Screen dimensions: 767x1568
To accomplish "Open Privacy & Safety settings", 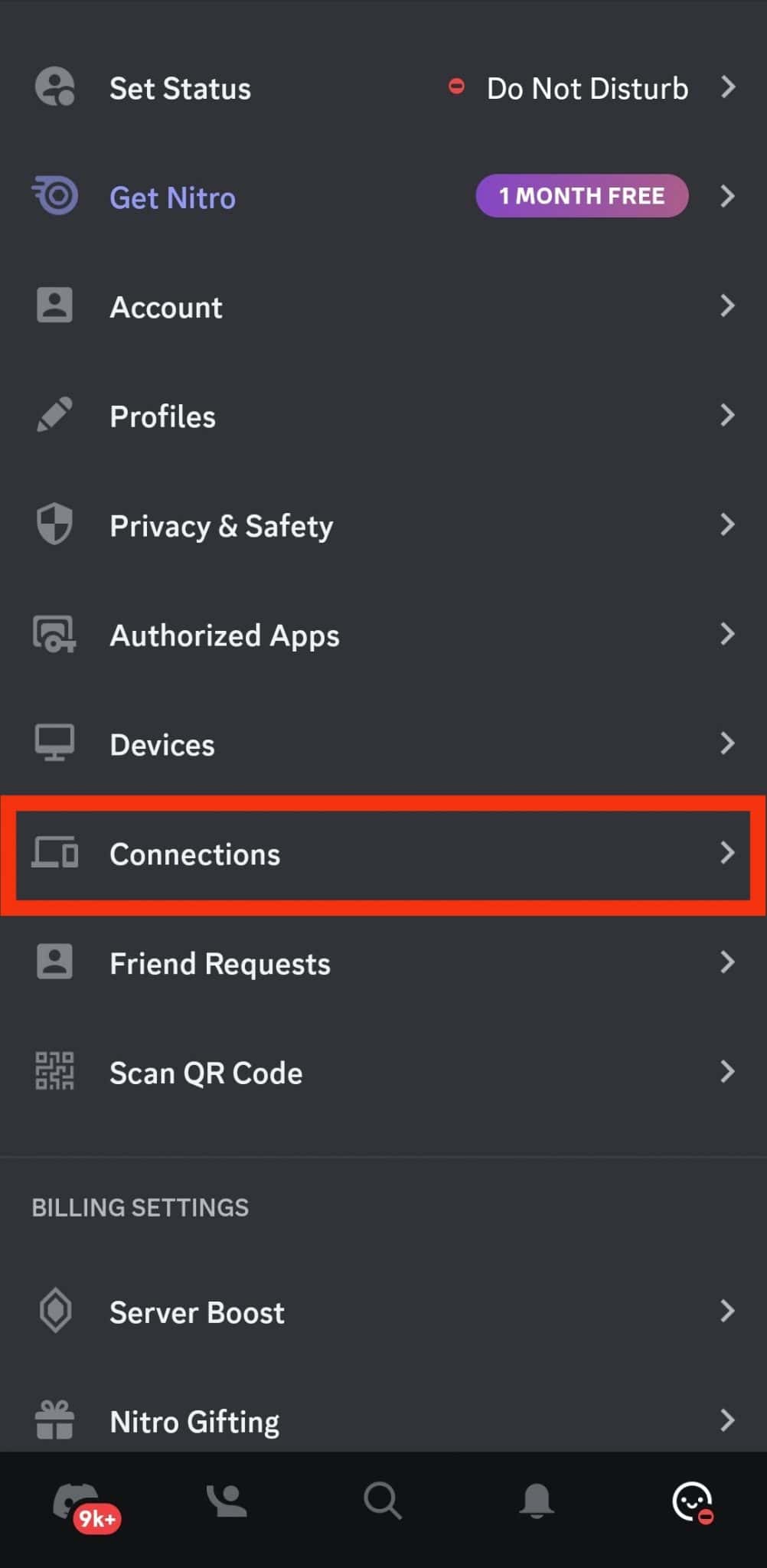I will [x=383, y=526].
